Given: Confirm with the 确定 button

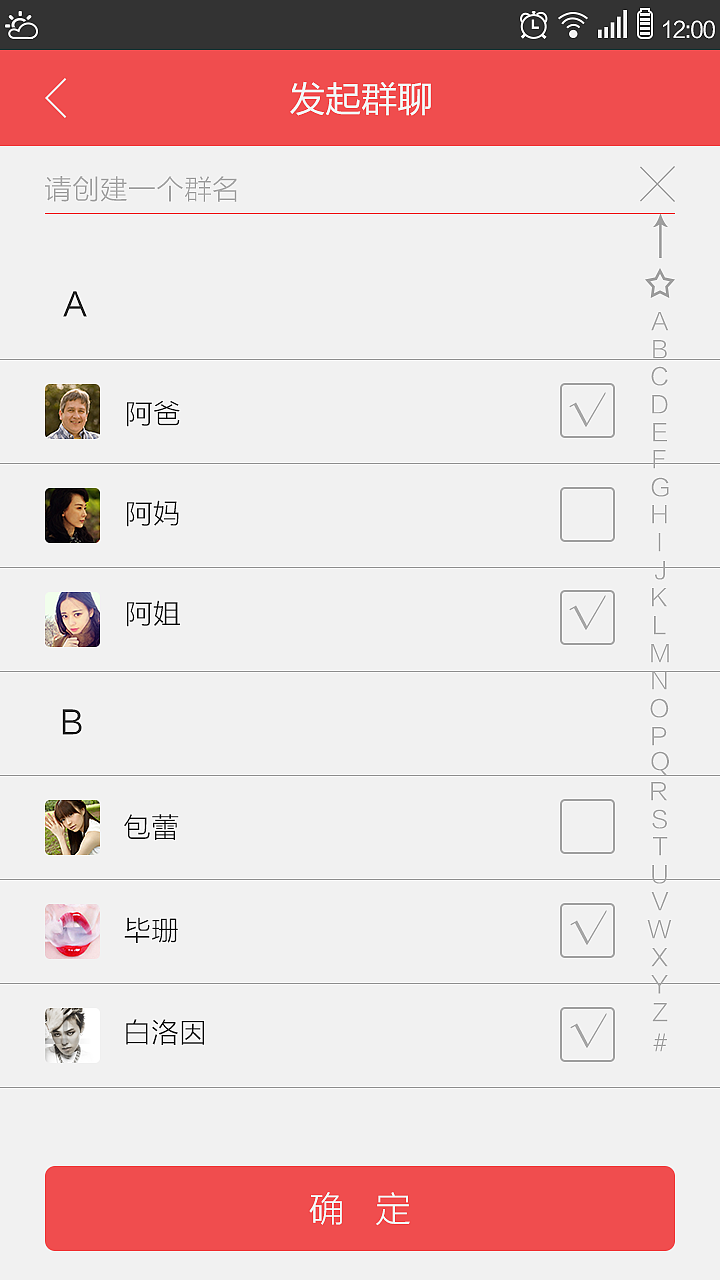Looking at the screenshot, I should [360, 1208].
